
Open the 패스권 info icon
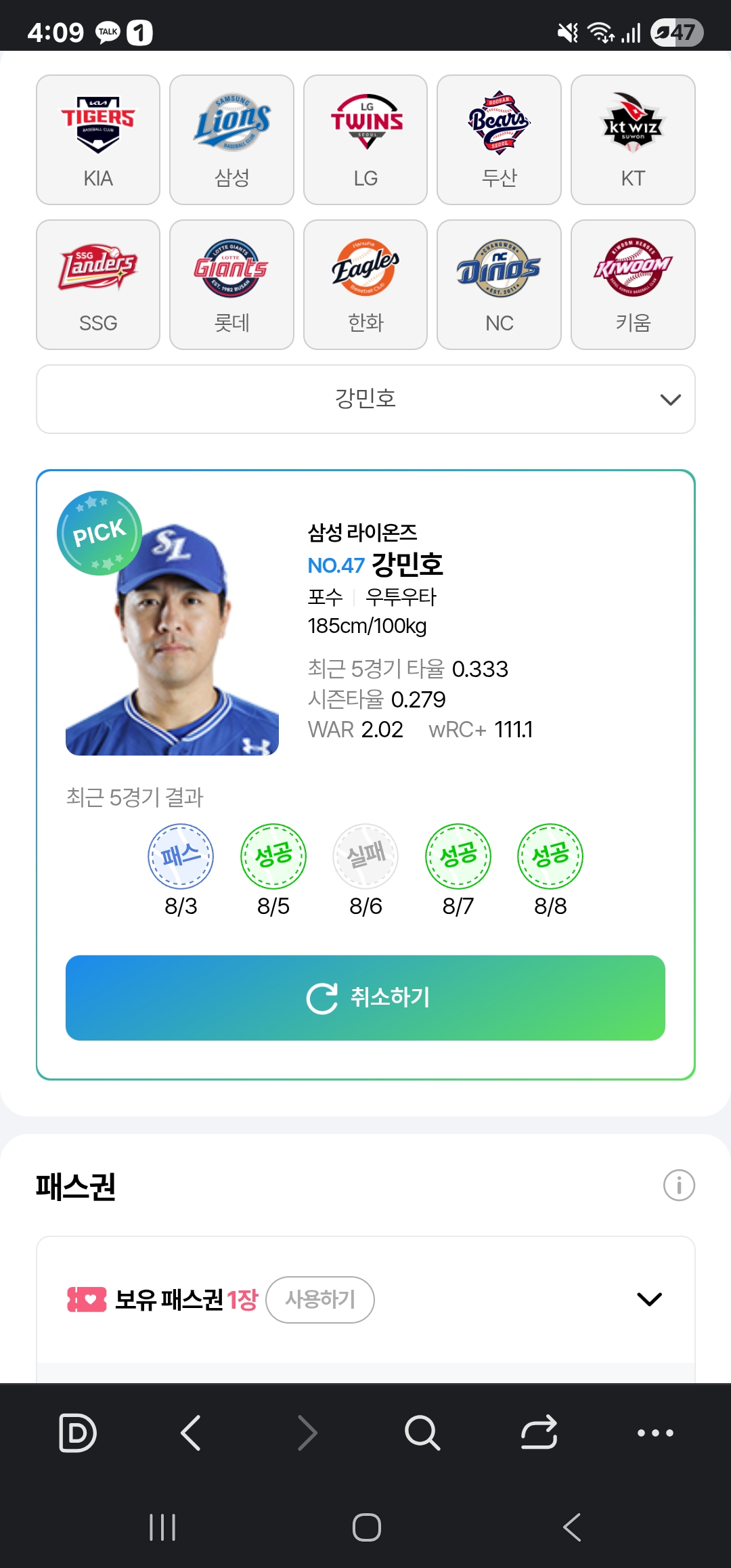click(x=679, y=1185)
